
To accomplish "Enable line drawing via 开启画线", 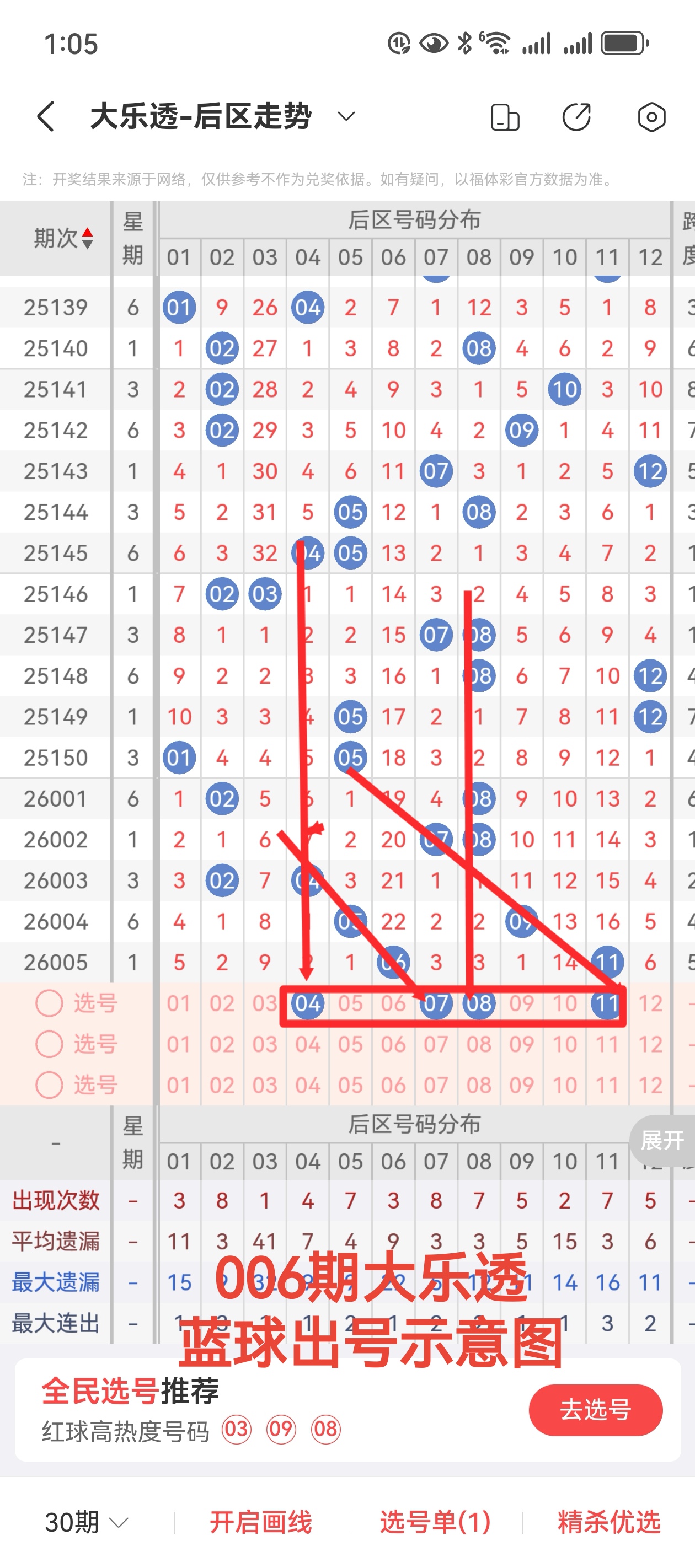I will [261, 1522].
